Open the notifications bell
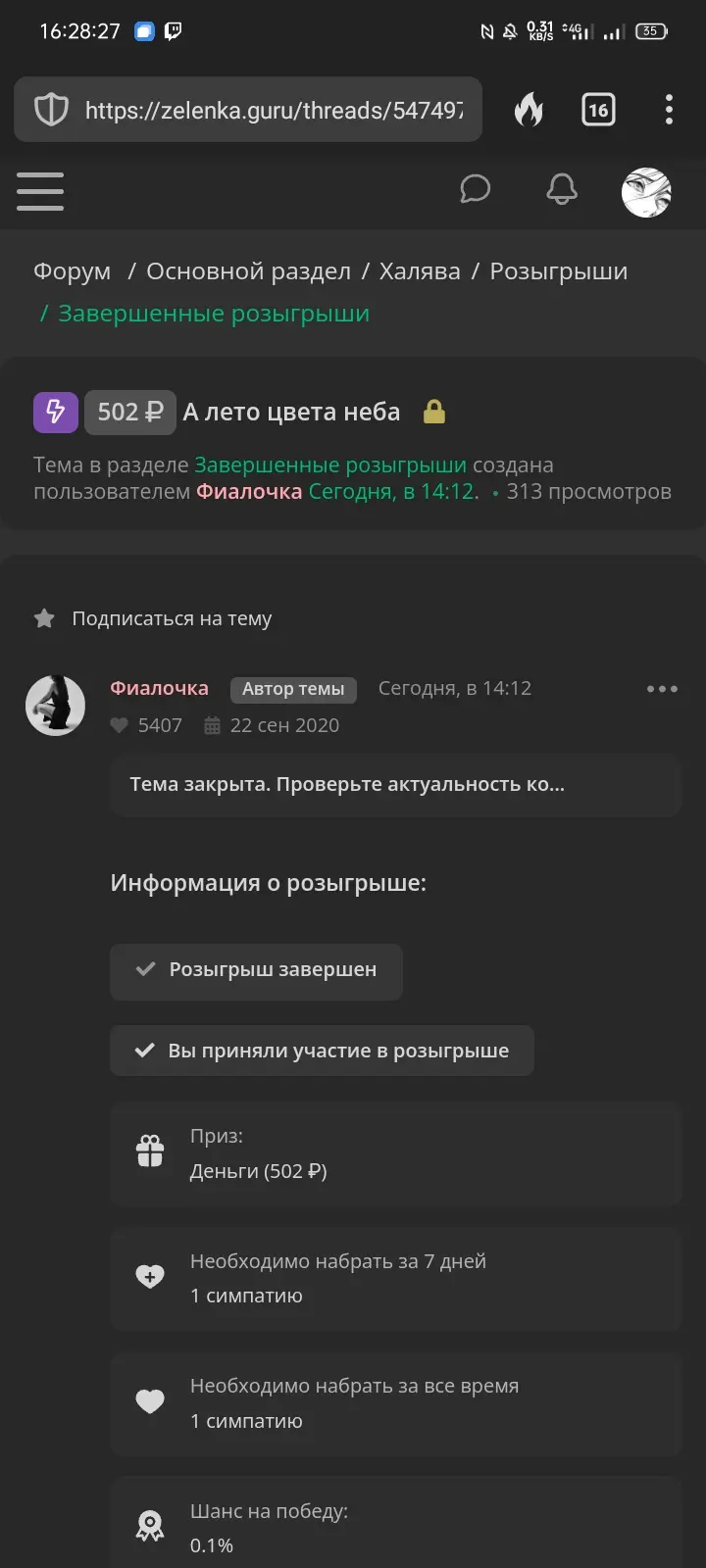 pyautogui.click(x=562, y=189)
